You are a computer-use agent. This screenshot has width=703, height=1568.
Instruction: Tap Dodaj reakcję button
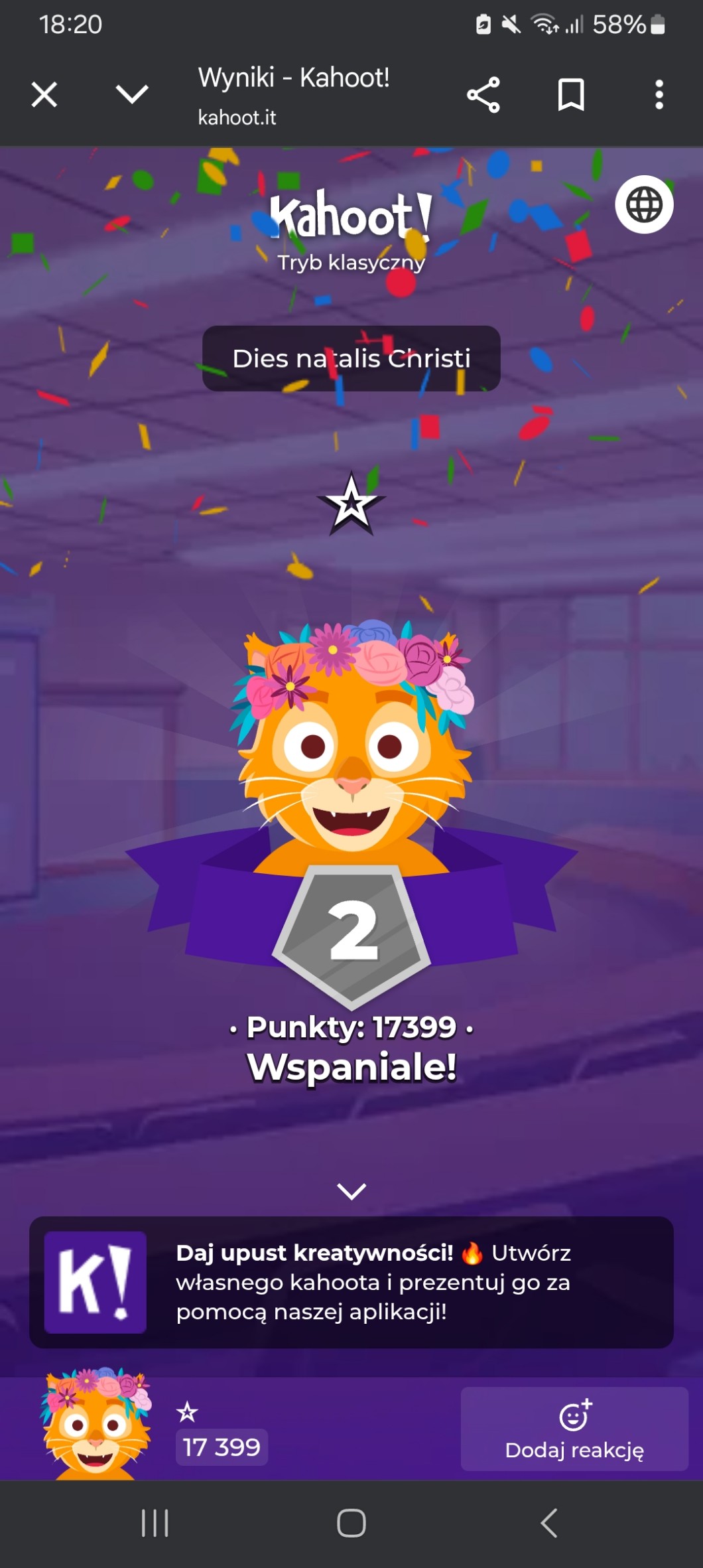[574, 1429]
